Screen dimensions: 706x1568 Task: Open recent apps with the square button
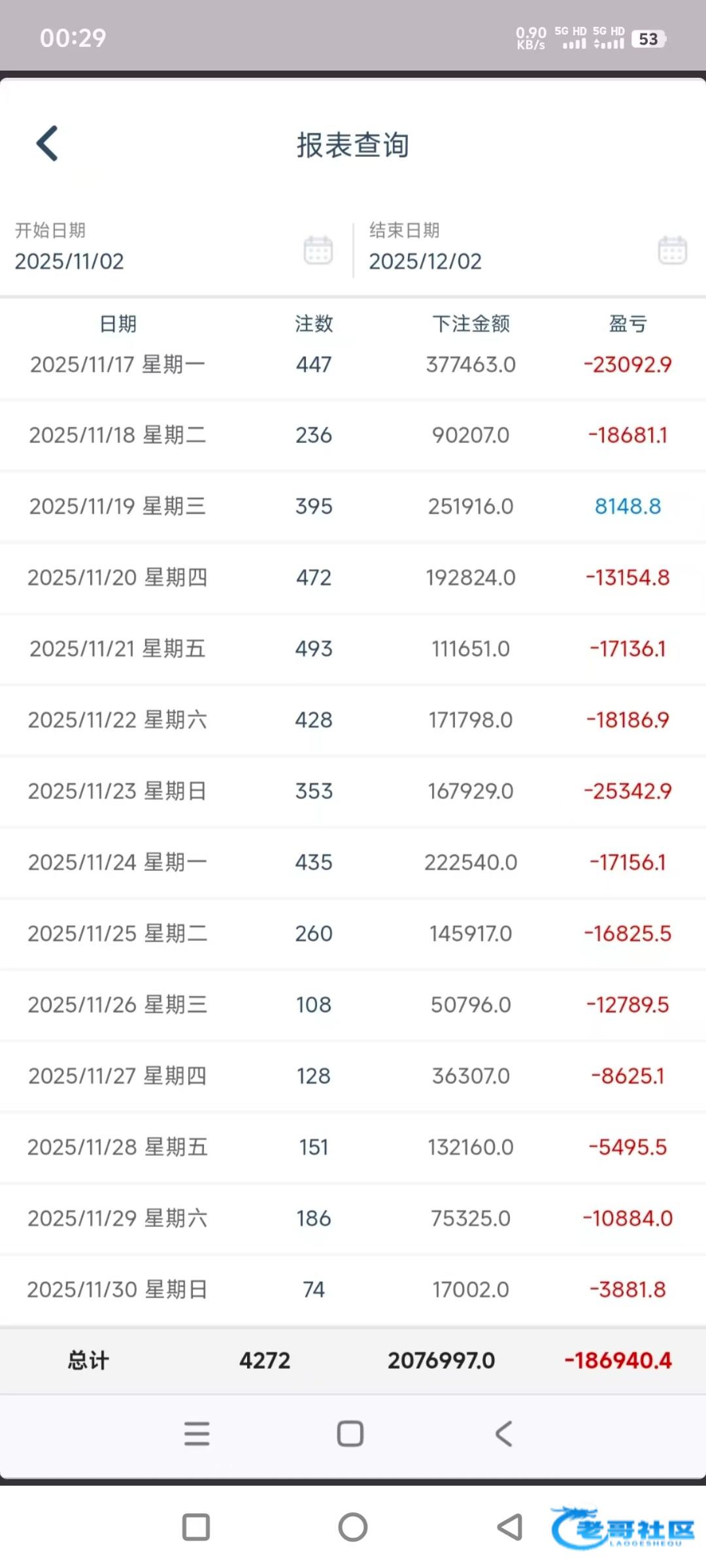click(x=196, y=1527)
